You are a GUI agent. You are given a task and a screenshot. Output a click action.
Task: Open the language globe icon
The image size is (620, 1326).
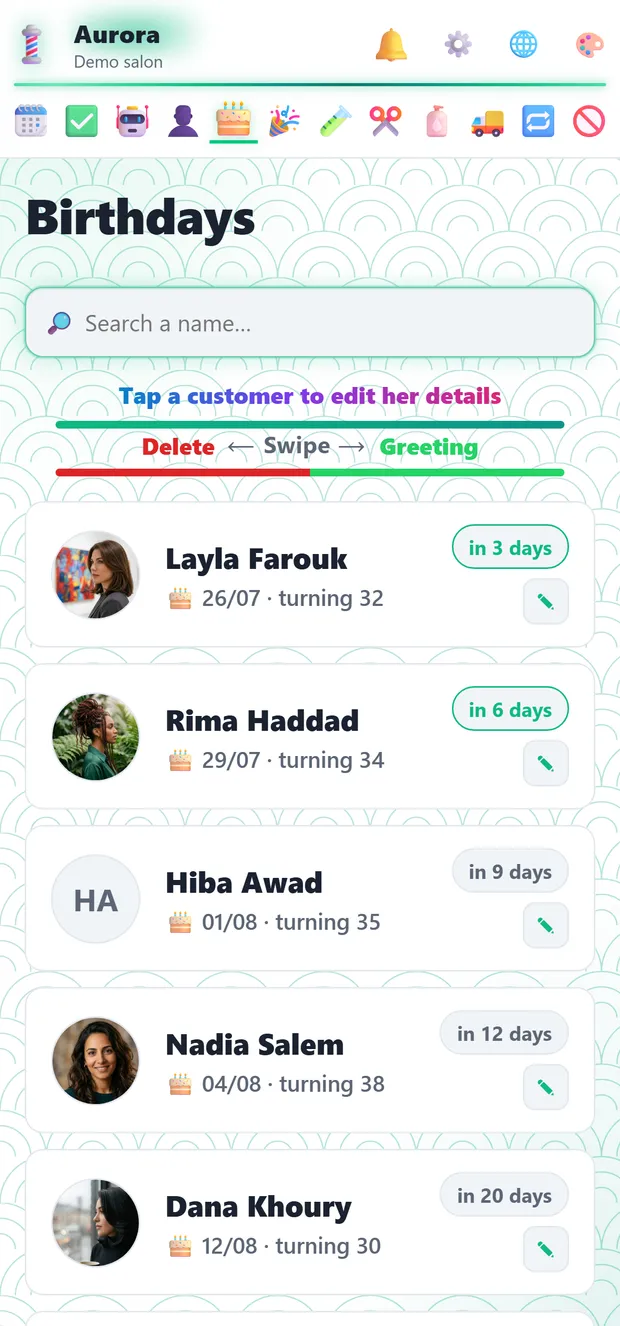coord(523,44)
